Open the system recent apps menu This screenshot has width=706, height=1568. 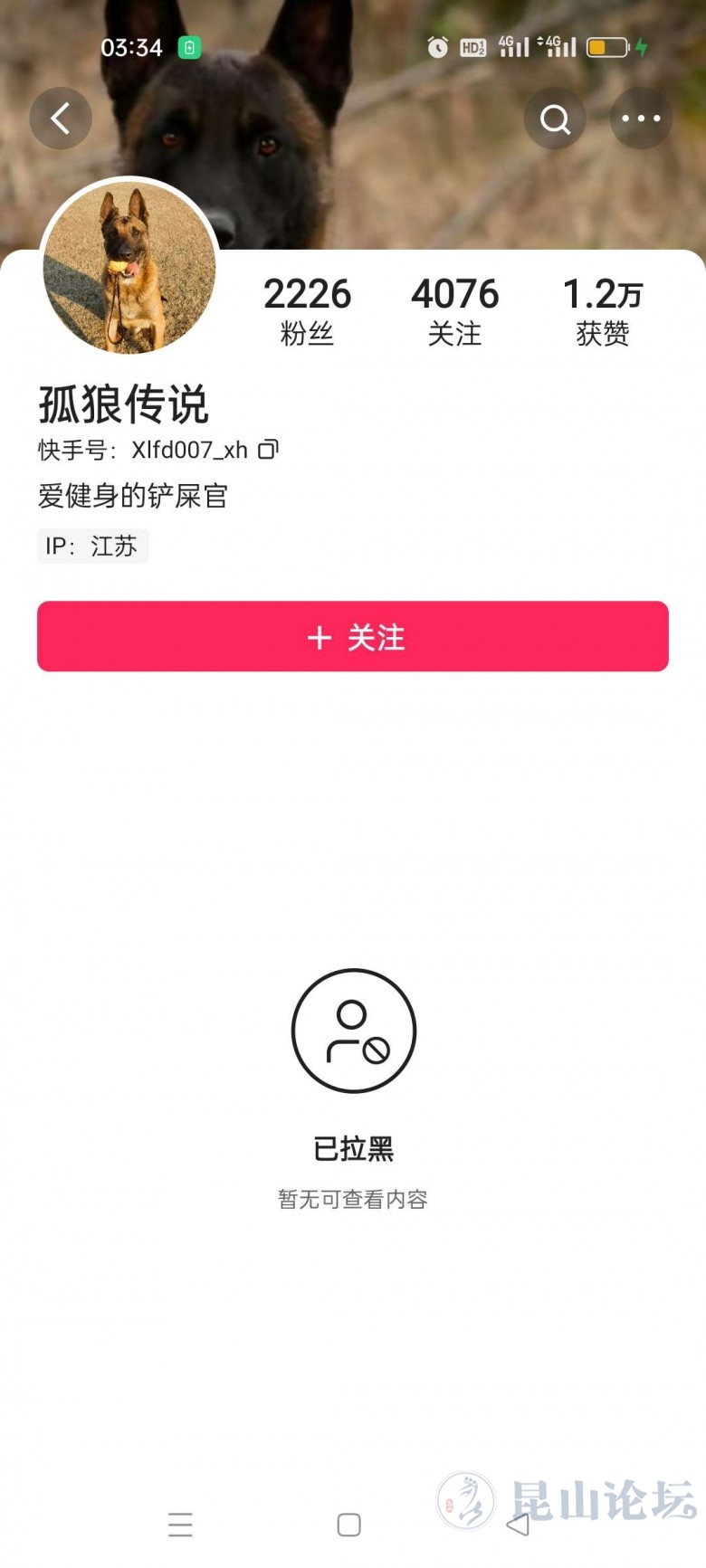180,1525
